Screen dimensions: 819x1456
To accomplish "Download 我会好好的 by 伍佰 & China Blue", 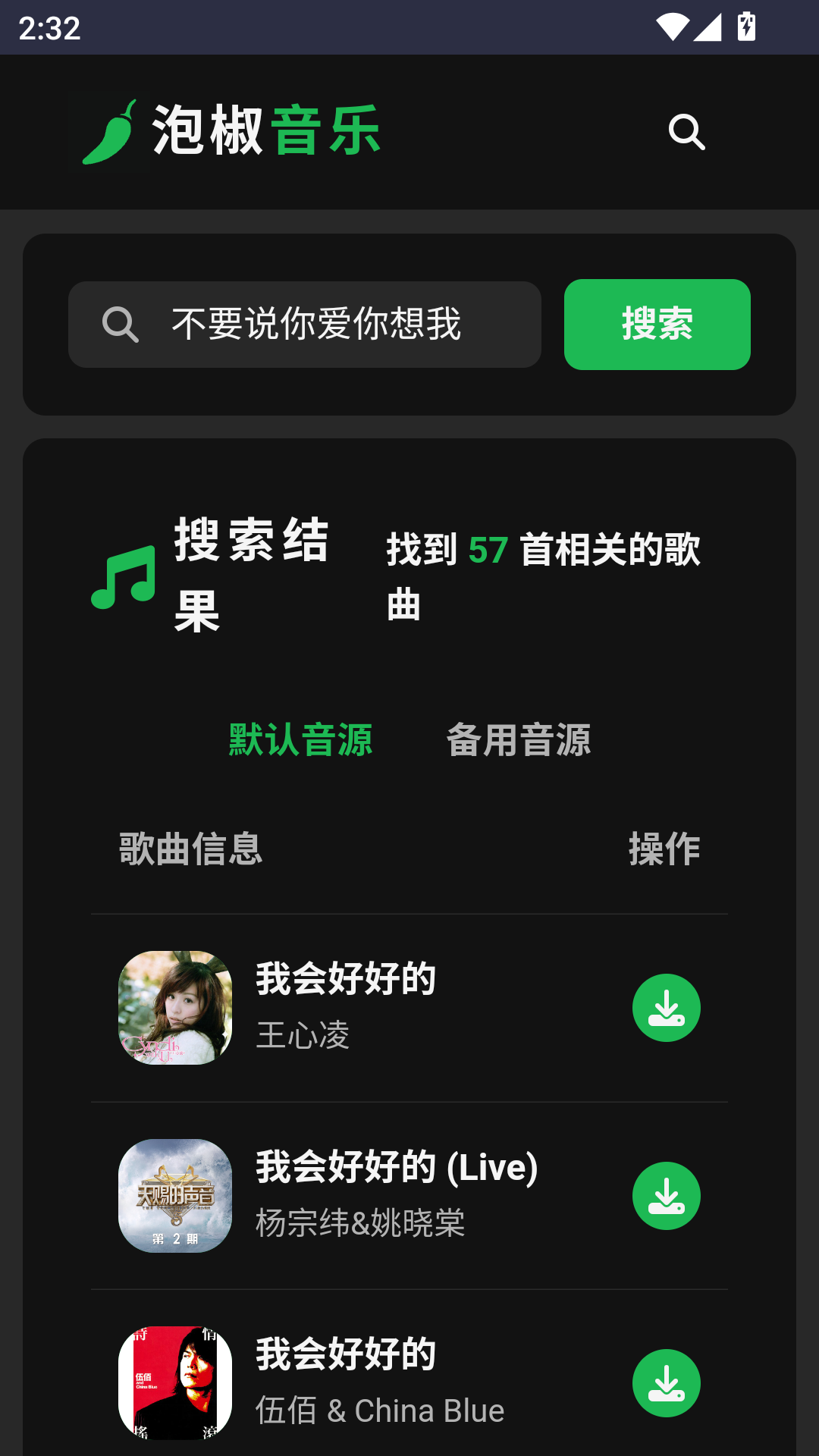I will (x=666, y=1382).
